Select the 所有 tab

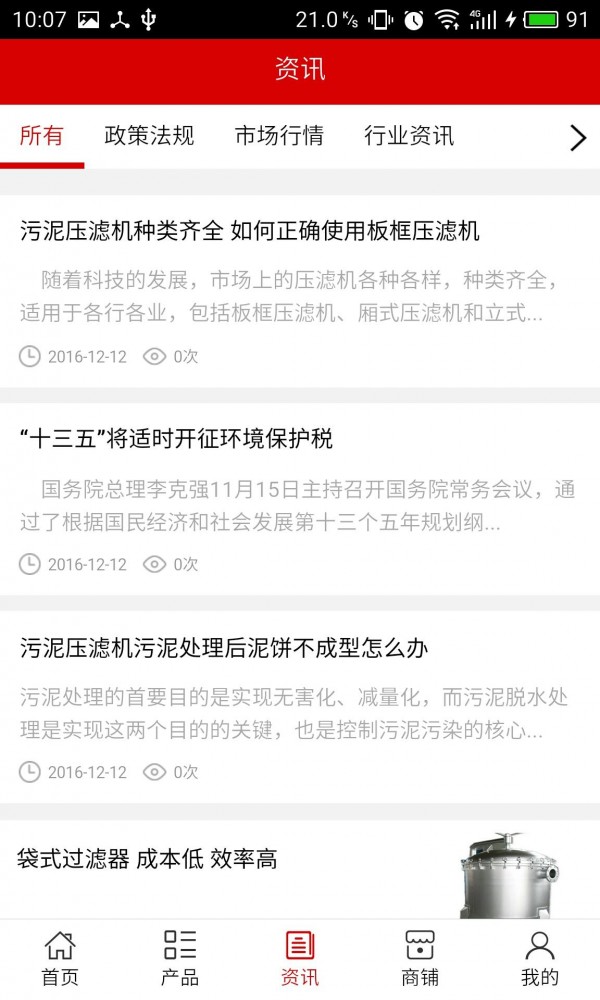(42, 136)
